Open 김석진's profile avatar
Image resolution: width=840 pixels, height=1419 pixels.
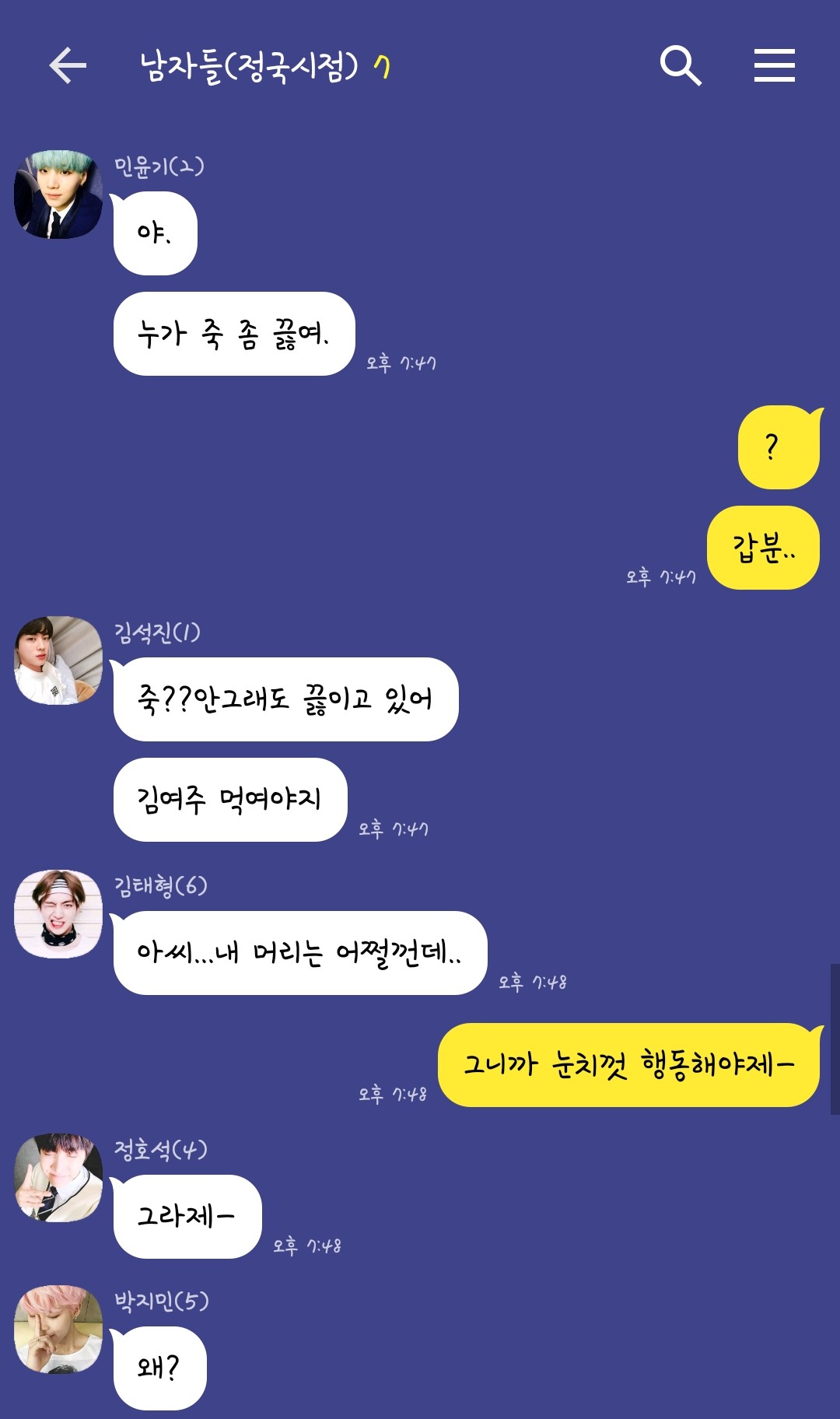58,660
